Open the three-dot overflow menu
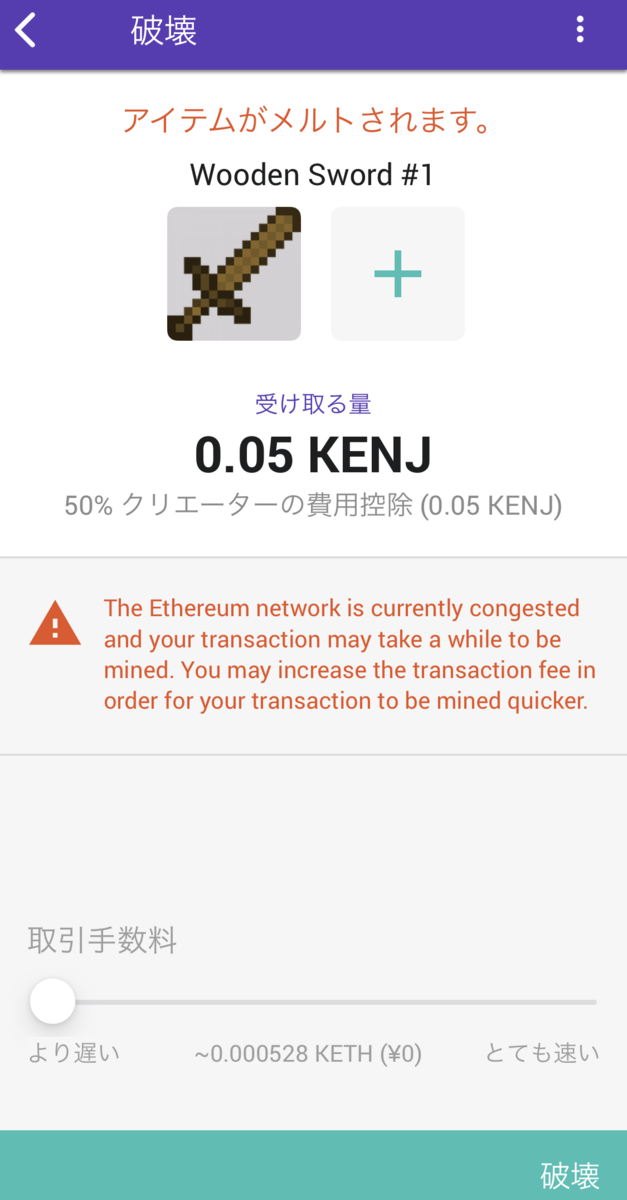Screen dimensions: 627x1200 pyautogui.click(x=580, y=31)
